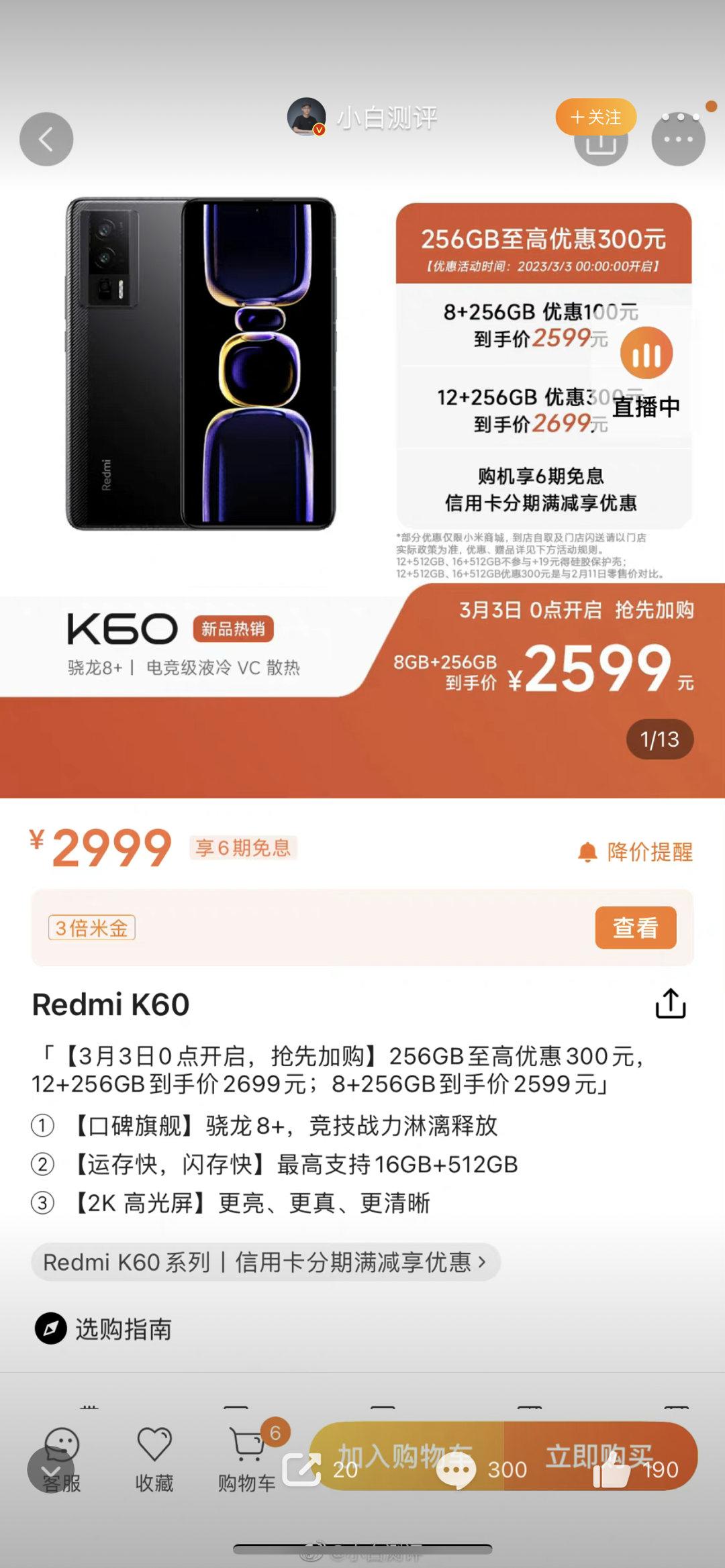This screenshot has width=725, height=1568.
Task: Tap 查看 next to 3倍米金
Action: (x=634, y=929)
